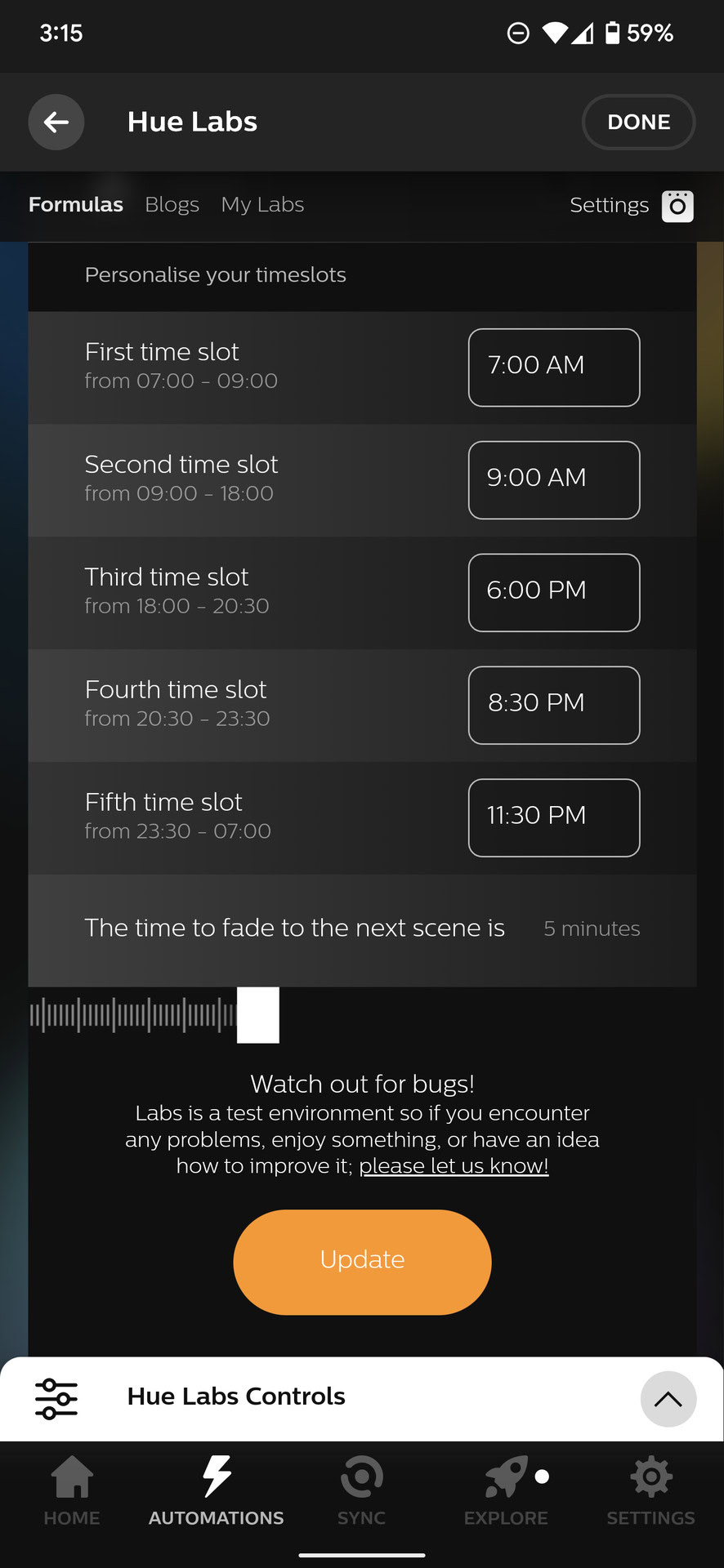Open the Settings tab in bottom bar
The image size is (724, 1568).
click(x=650, y=1490)
